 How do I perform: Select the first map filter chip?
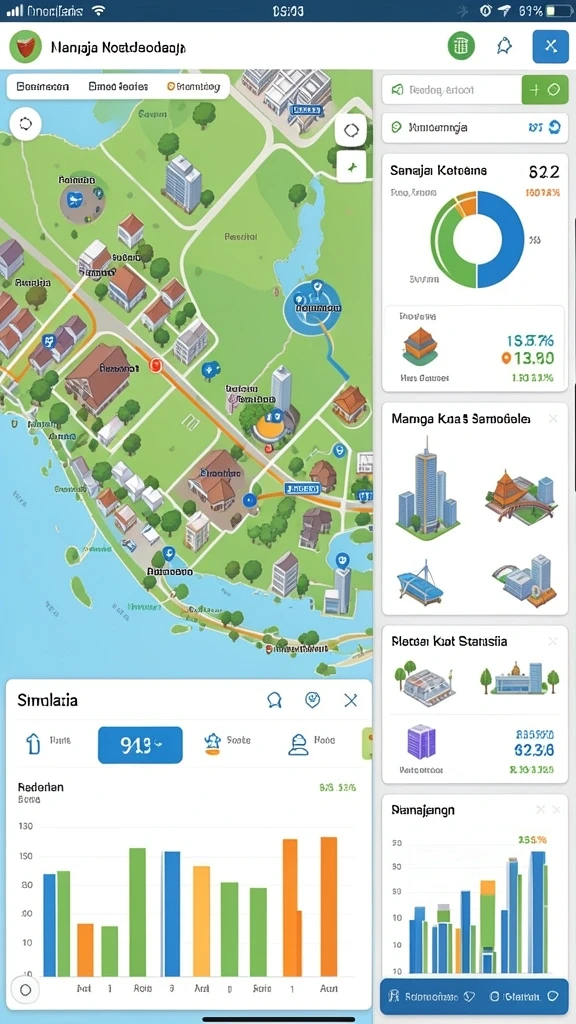42,86
